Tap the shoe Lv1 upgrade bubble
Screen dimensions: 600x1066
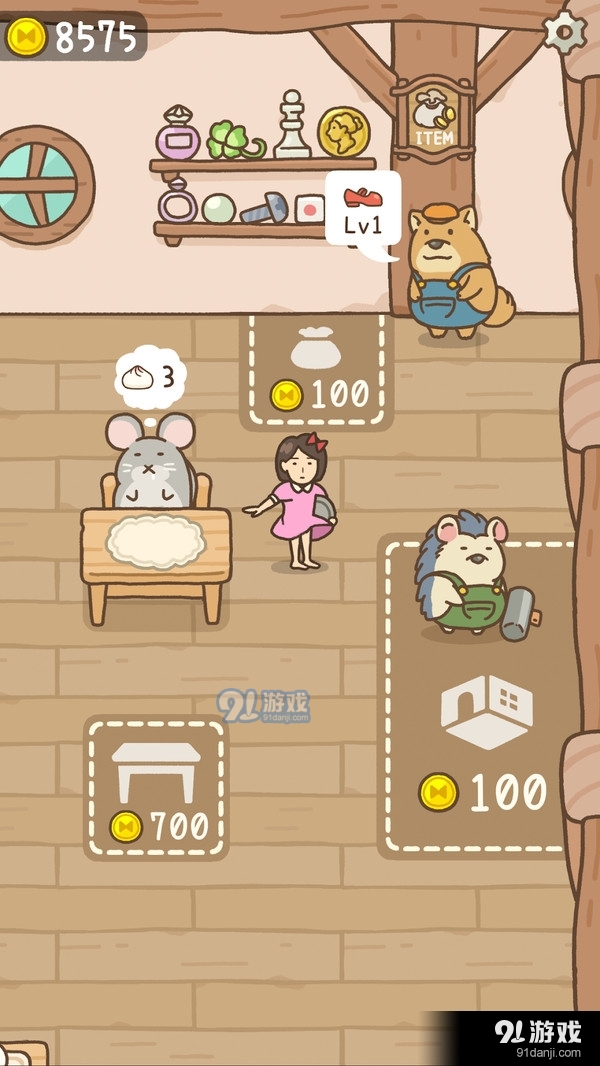pyautogui.click(x=363, y=211)
